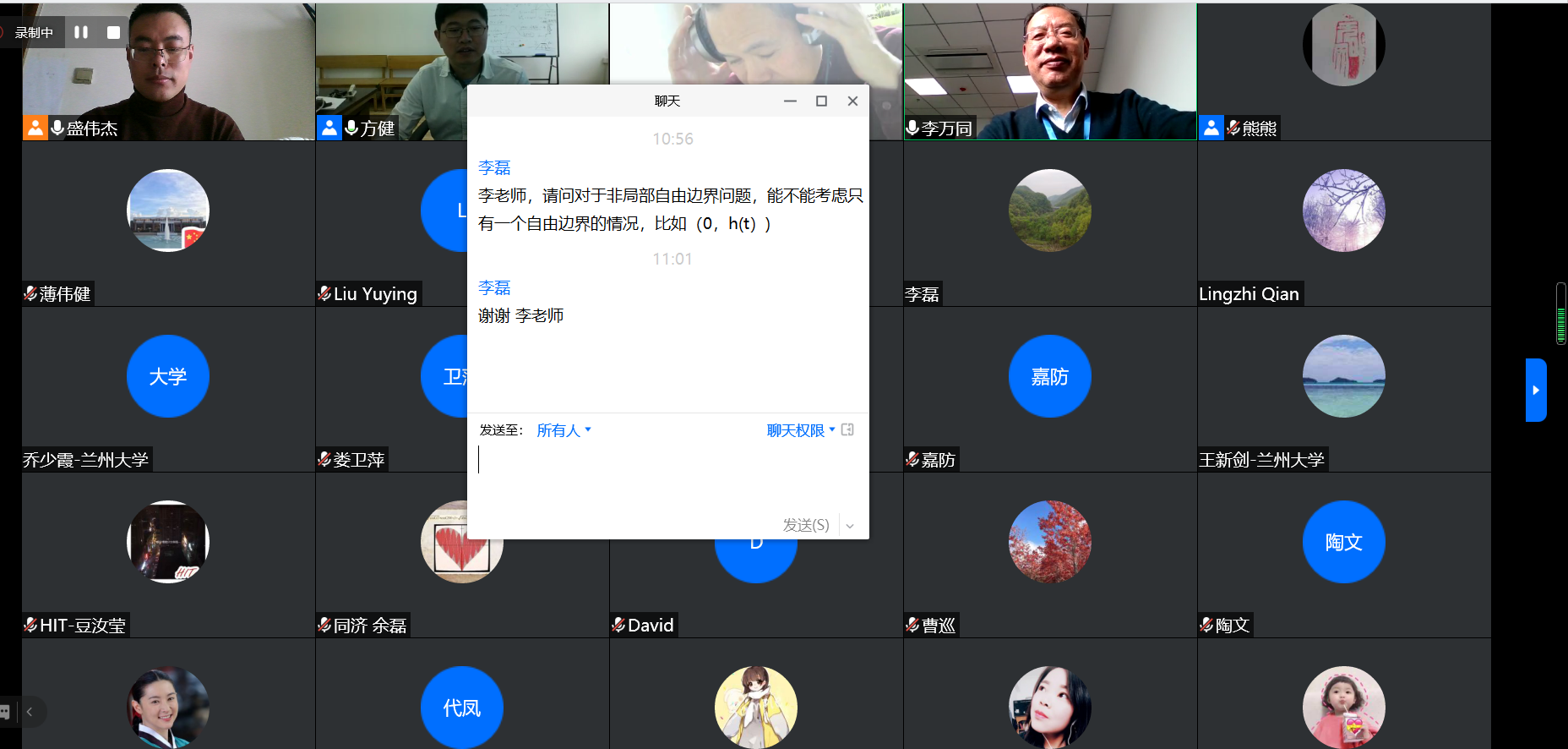
Task: Select 嘉防's participant tile
Action: (1049, 389)
